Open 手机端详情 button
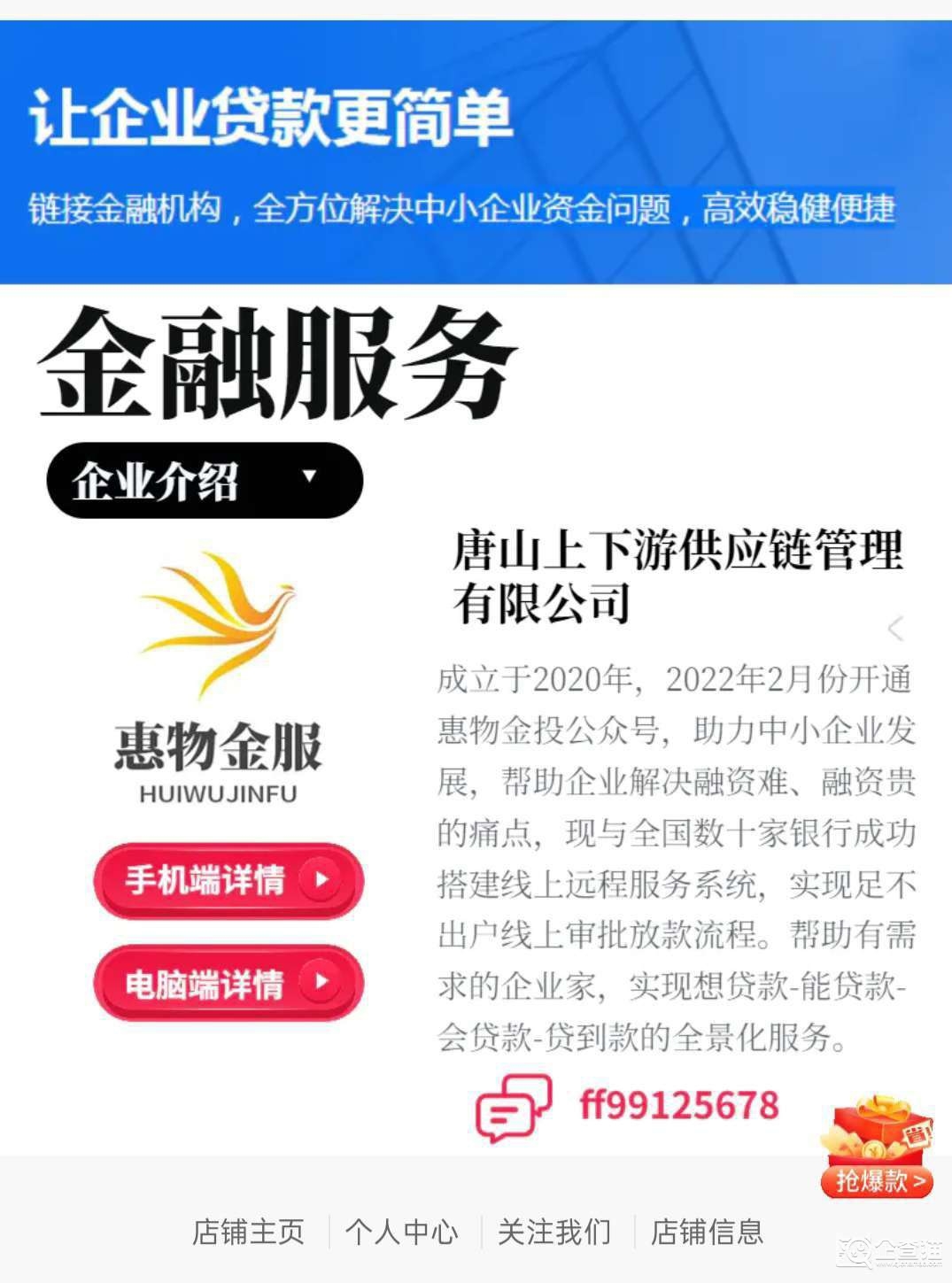 coord(228,880)
